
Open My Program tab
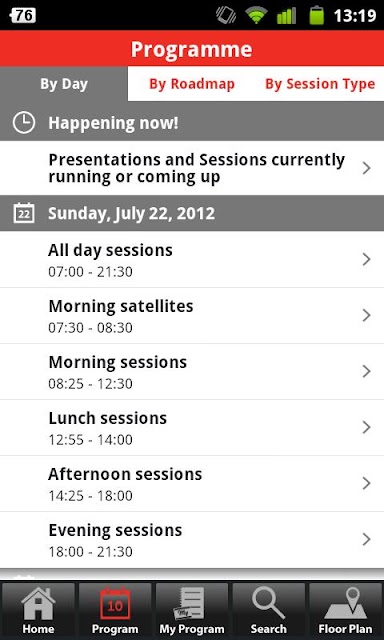click(192, 610)
